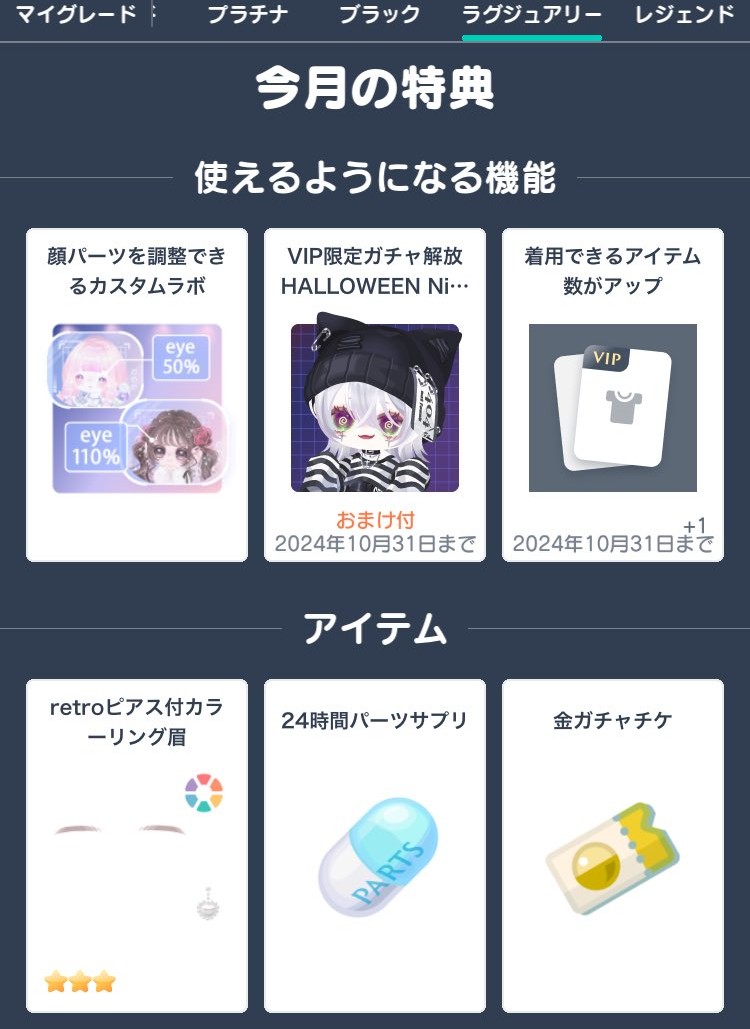The height and width of the screenshot is (1029, 750).
Task: Open the 着用できるアイテム数がアップ card
Action: coord(612,395)
